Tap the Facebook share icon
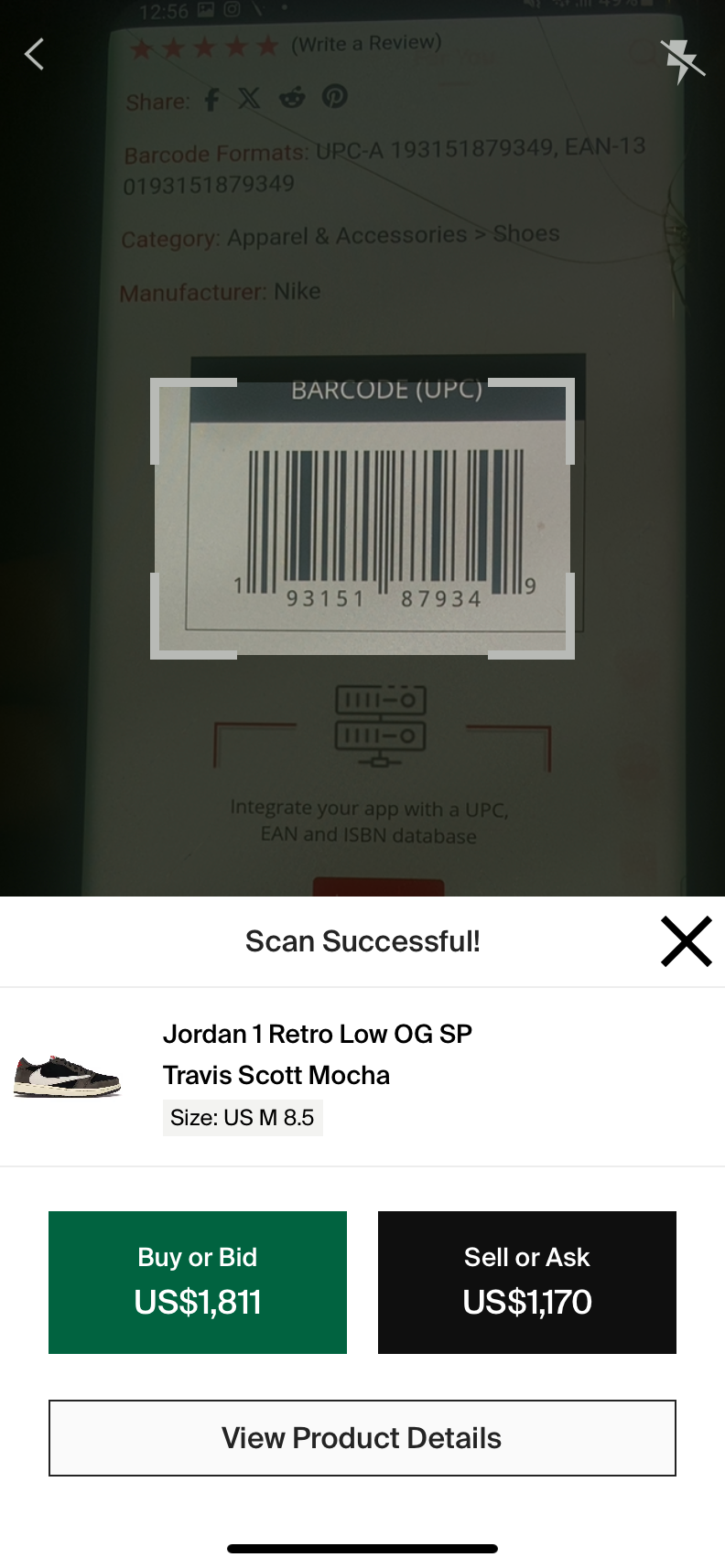Viewport: 725px width, 1568px height. tap(211, 101)
